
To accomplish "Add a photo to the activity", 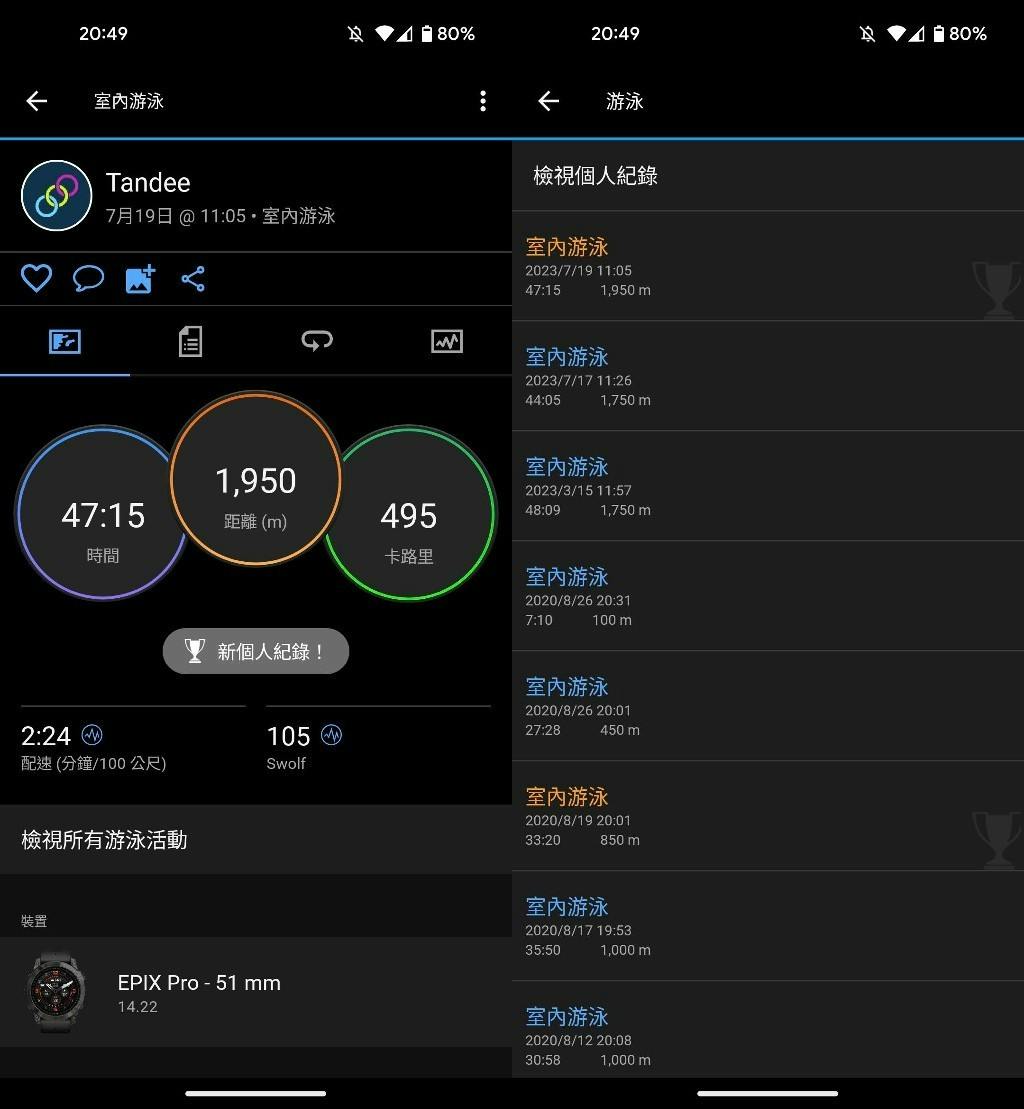I will click(140, 278).
